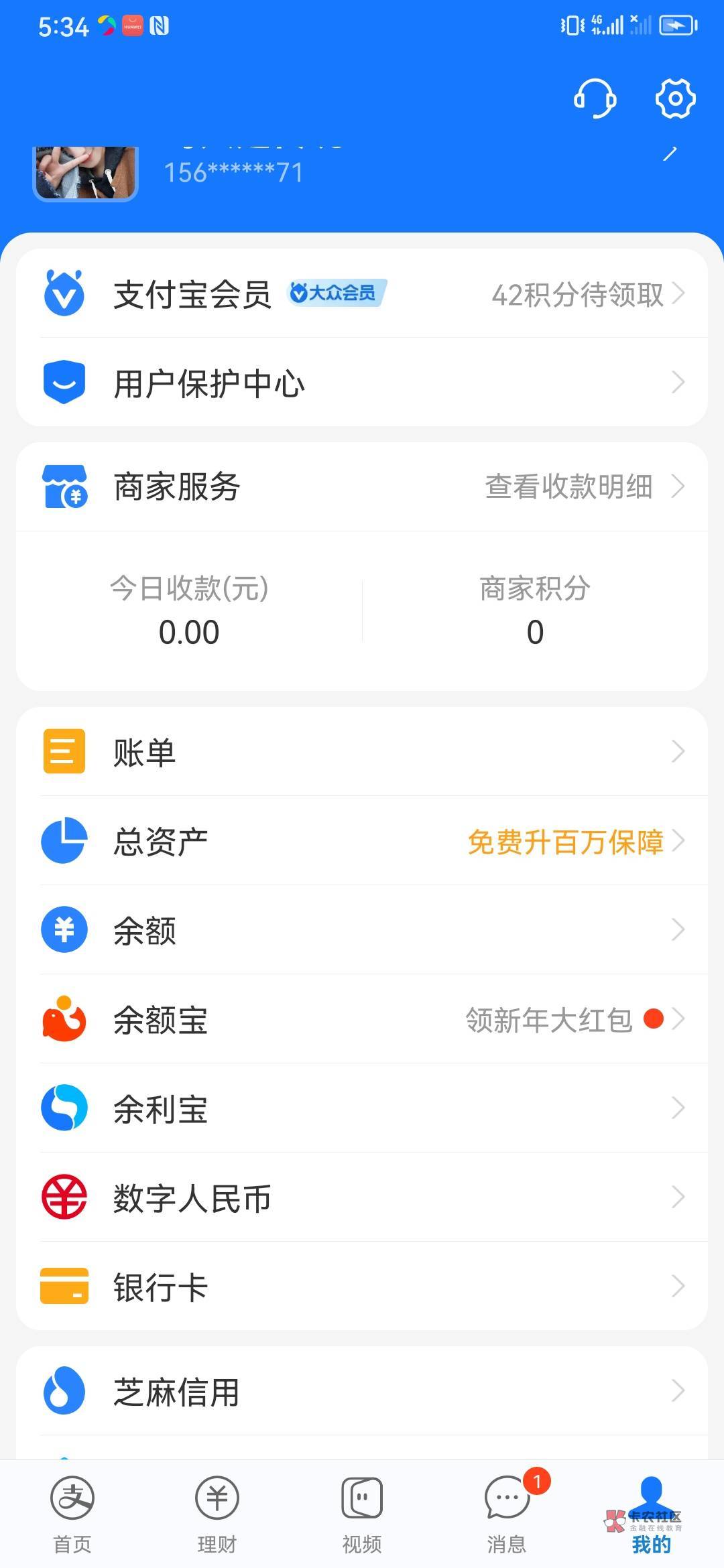This screenshot has width=724, height=1568.
Task: Switch to the 理财 tab
Action: (x=217, y=1514)
